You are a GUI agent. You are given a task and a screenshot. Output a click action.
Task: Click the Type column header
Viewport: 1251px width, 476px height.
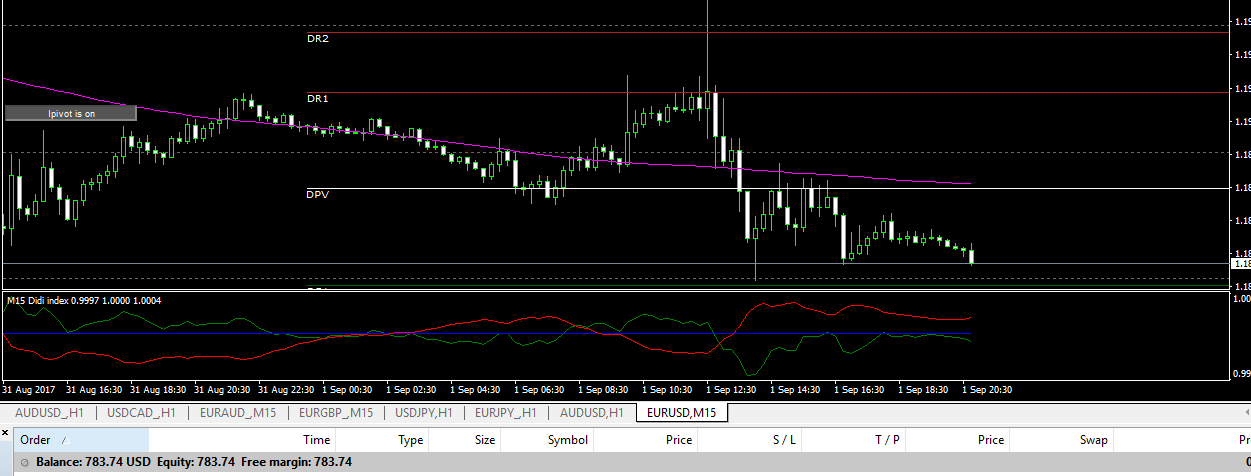click(x=410, y=440)
